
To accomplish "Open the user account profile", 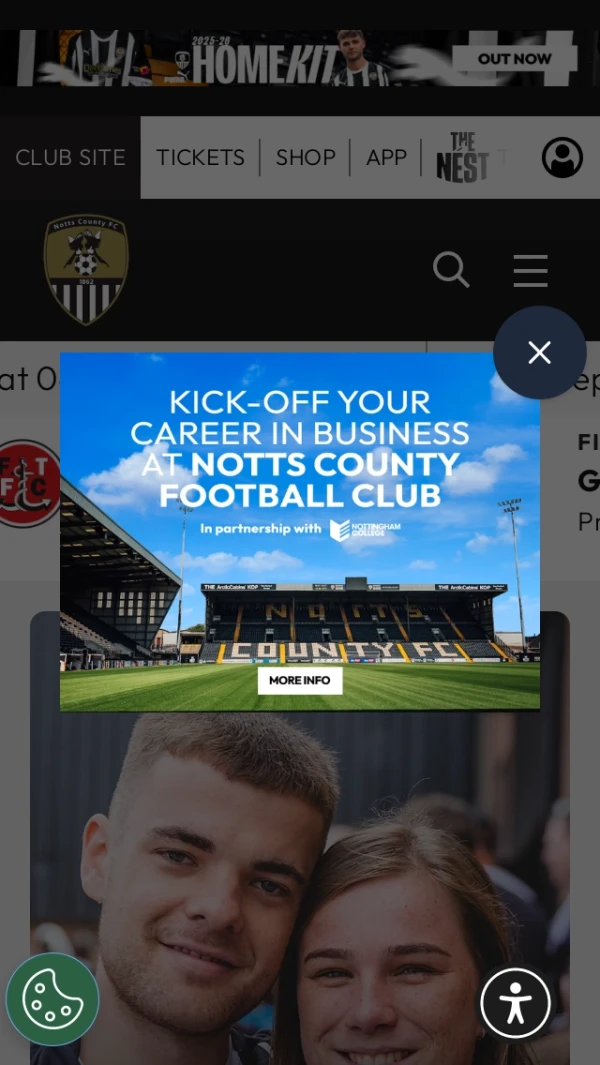I will click(x=562, y=157).
